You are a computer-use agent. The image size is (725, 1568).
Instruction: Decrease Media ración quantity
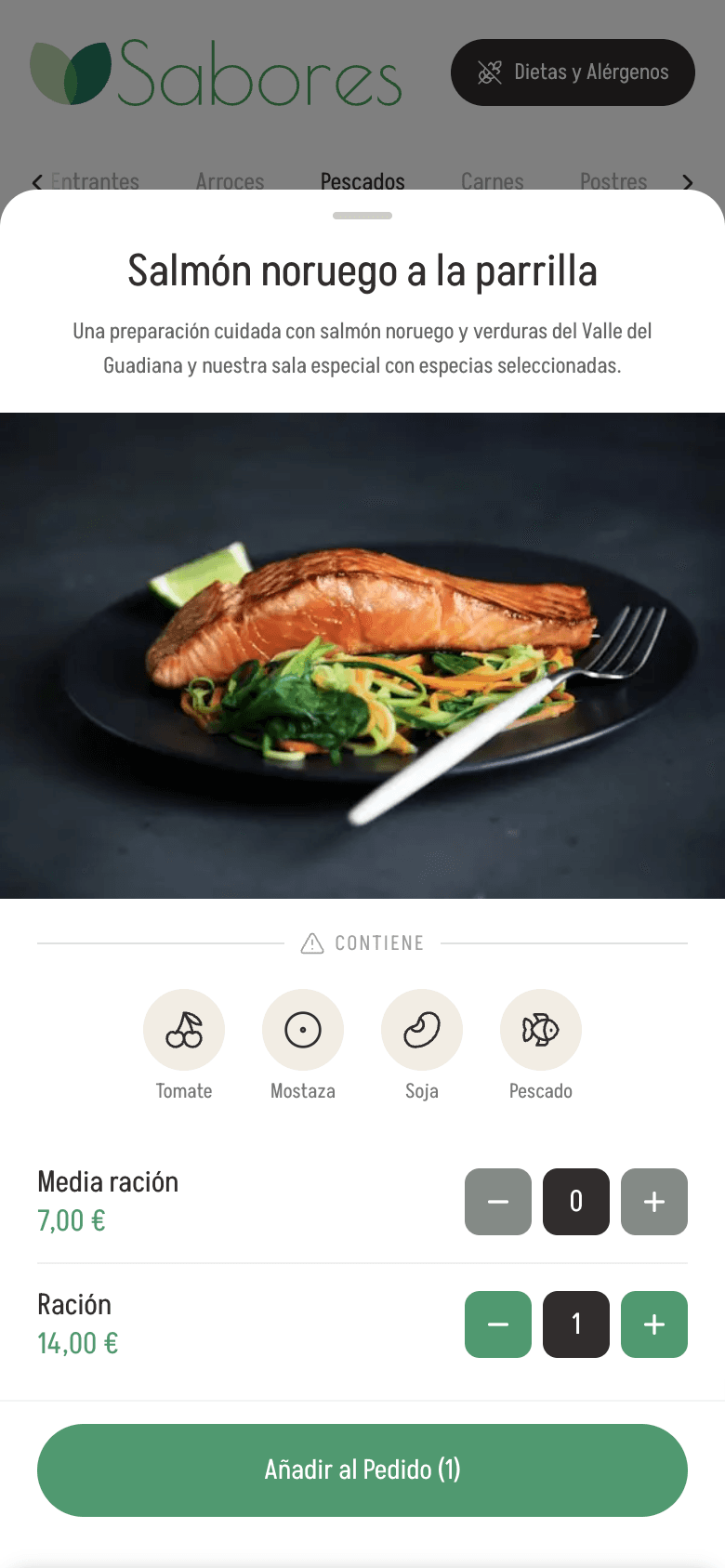[498, 1202]
